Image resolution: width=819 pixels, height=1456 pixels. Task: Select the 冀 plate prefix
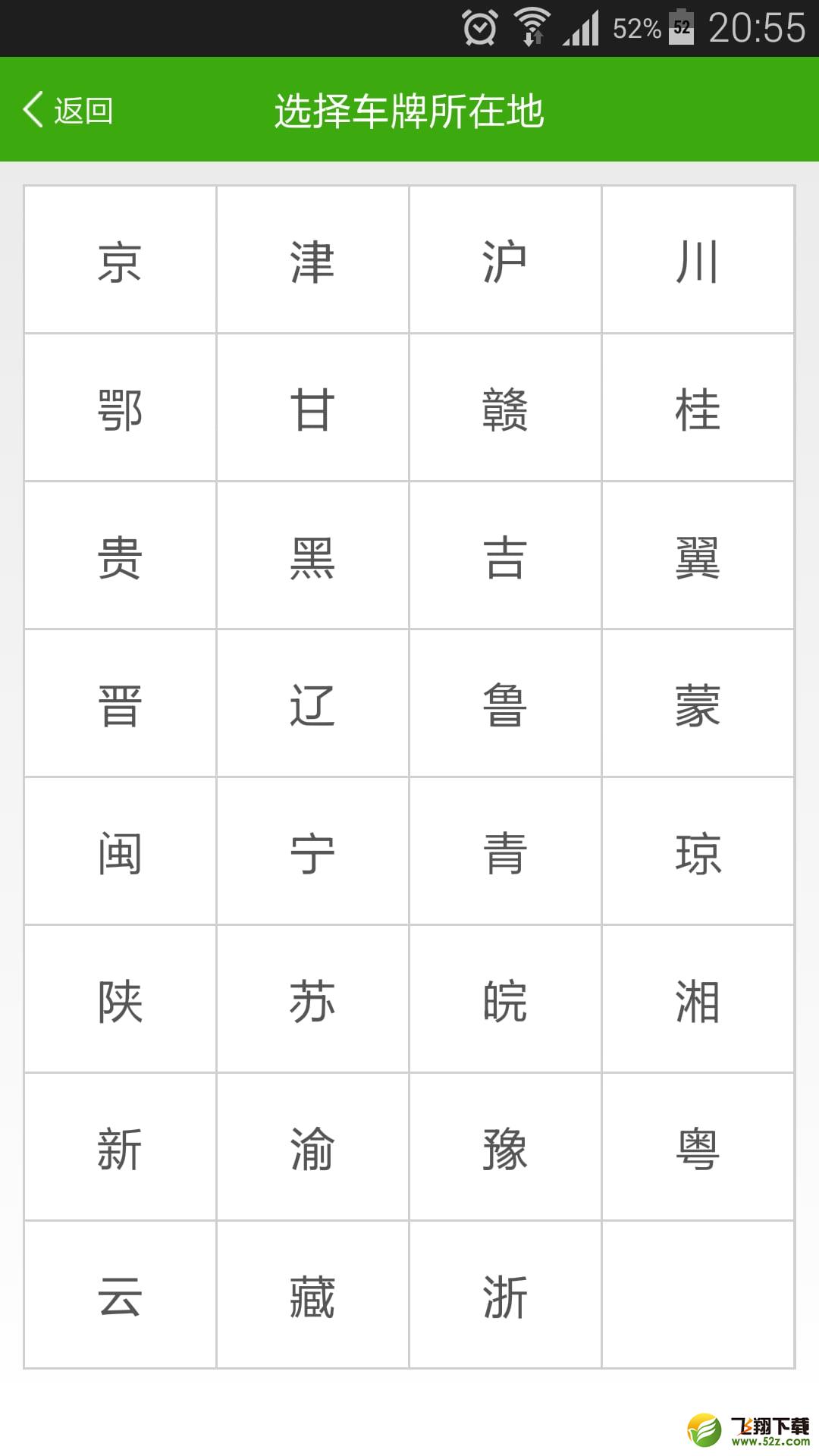tap(698, 555)
